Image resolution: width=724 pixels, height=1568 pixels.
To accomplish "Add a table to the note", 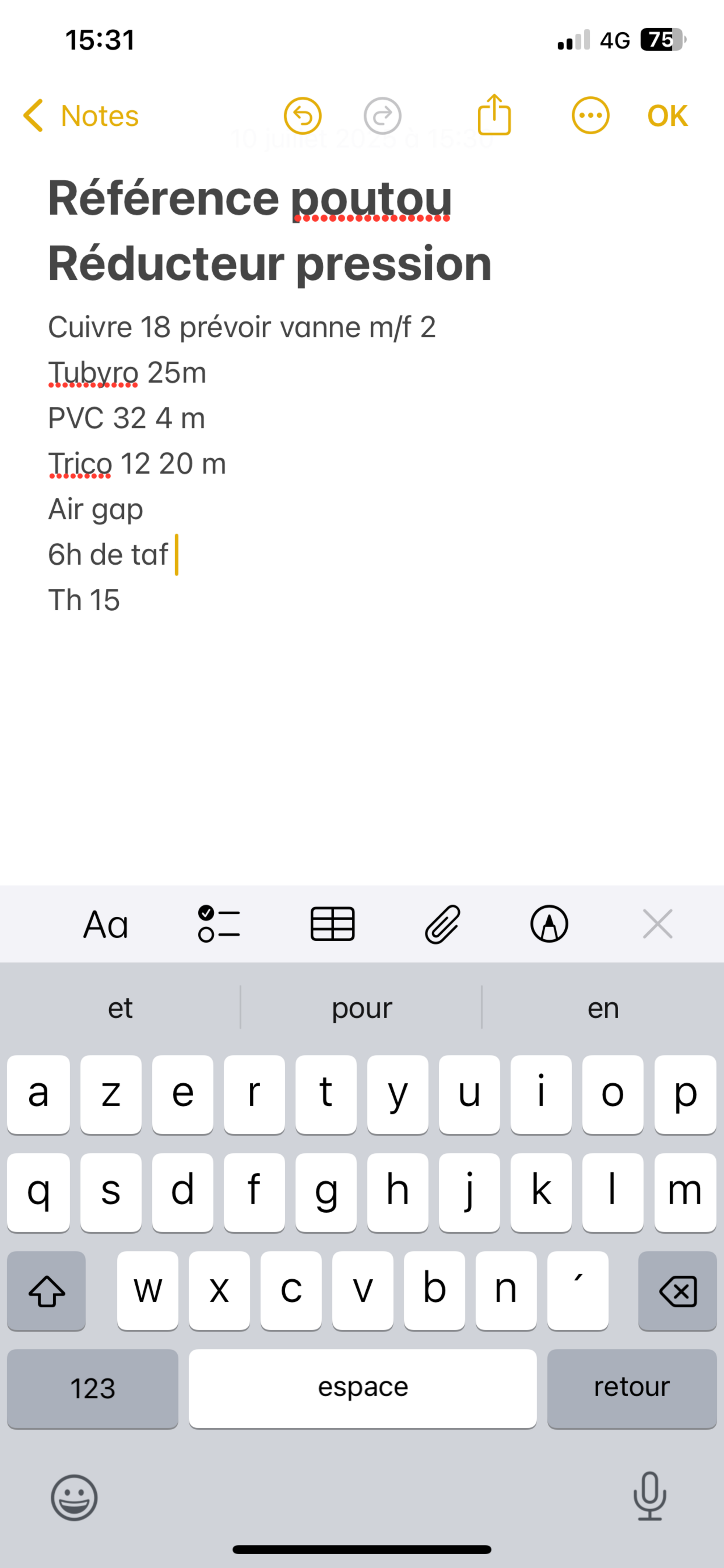I will (x=332, y=924).
